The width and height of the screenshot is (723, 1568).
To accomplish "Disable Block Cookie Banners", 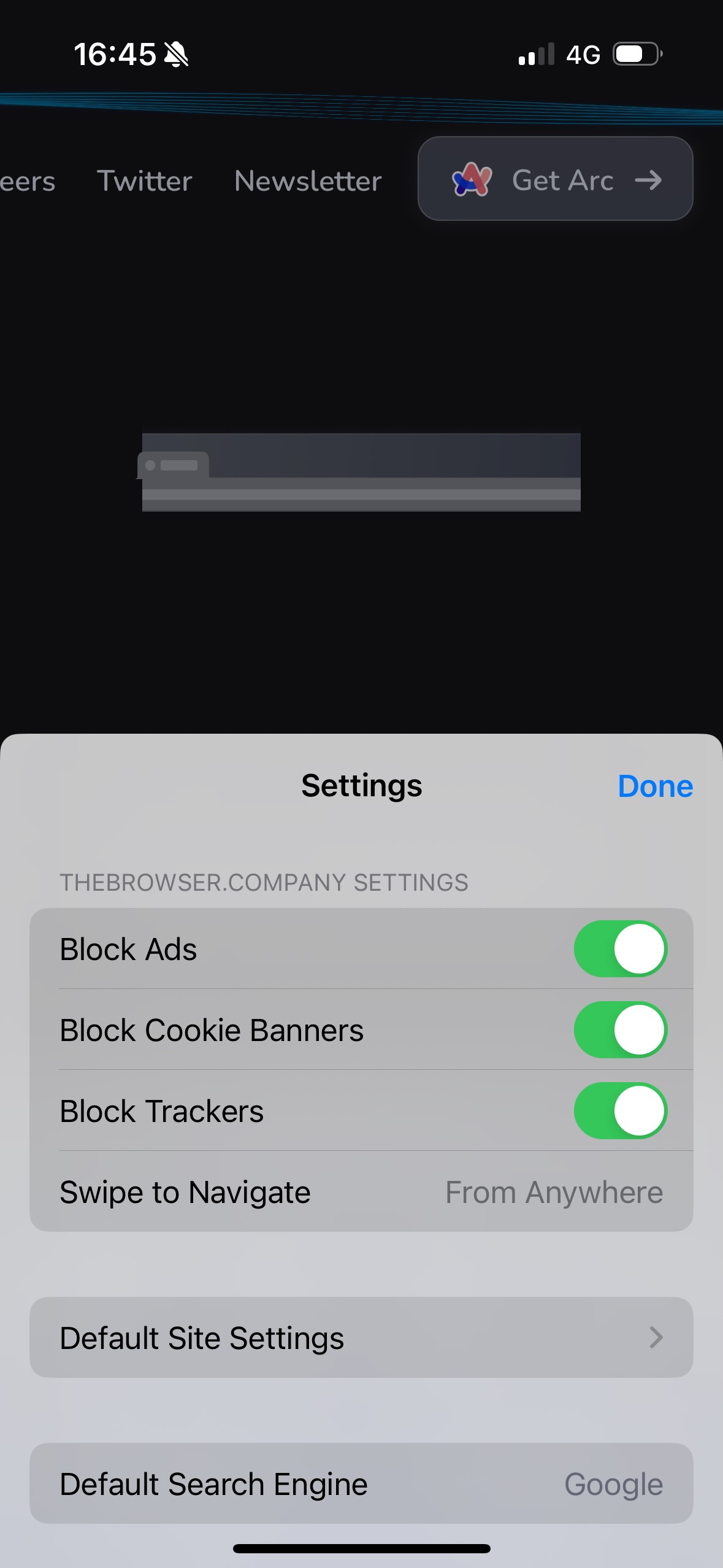I will pos(621,1030).
